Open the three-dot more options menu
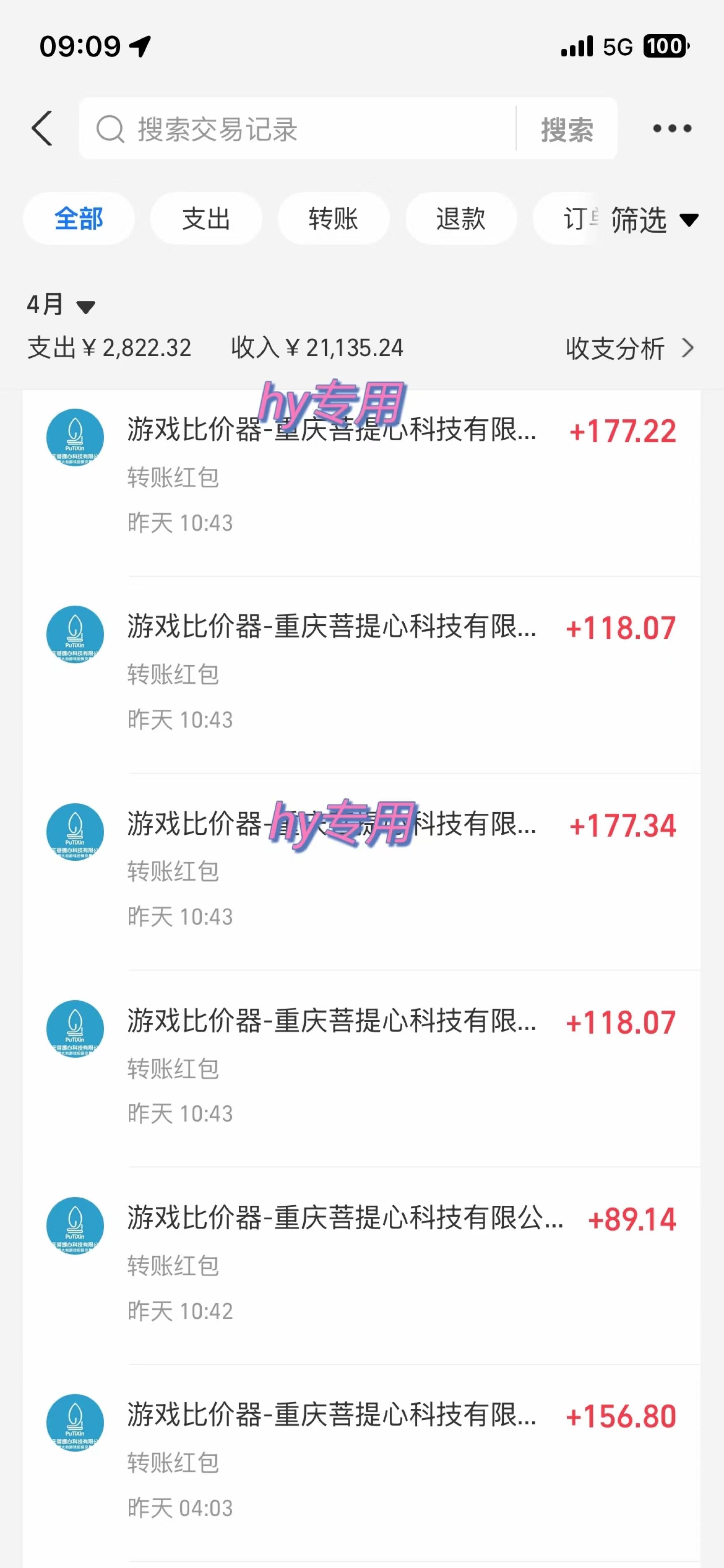 672,128
